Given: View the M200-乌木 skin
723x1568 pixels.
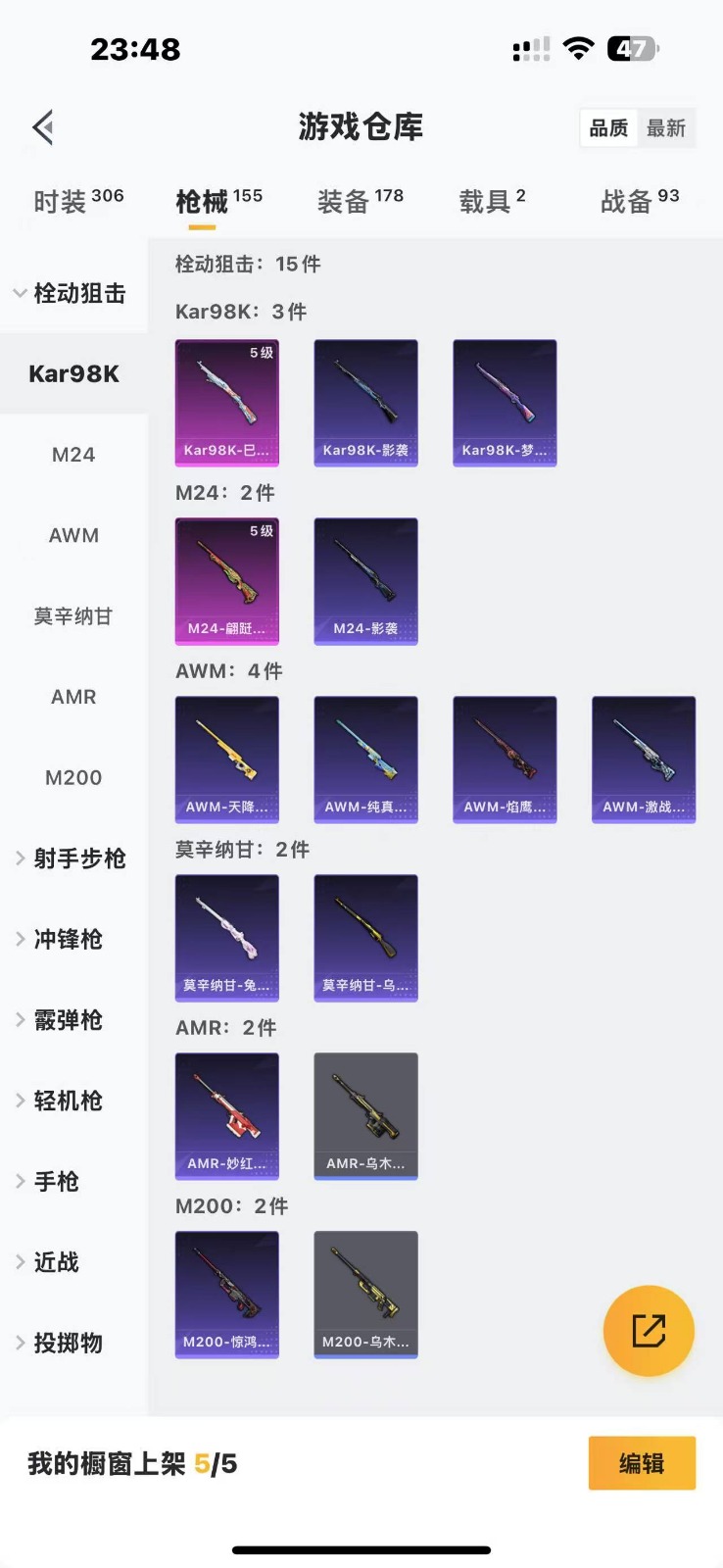Looking at the screenshot, I should [x=365, y=1295].
